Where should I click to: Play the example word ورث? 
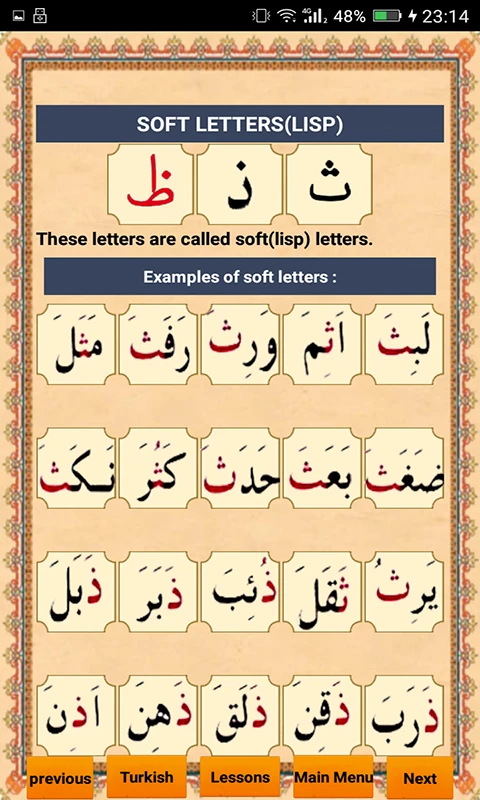pos(240,344)
